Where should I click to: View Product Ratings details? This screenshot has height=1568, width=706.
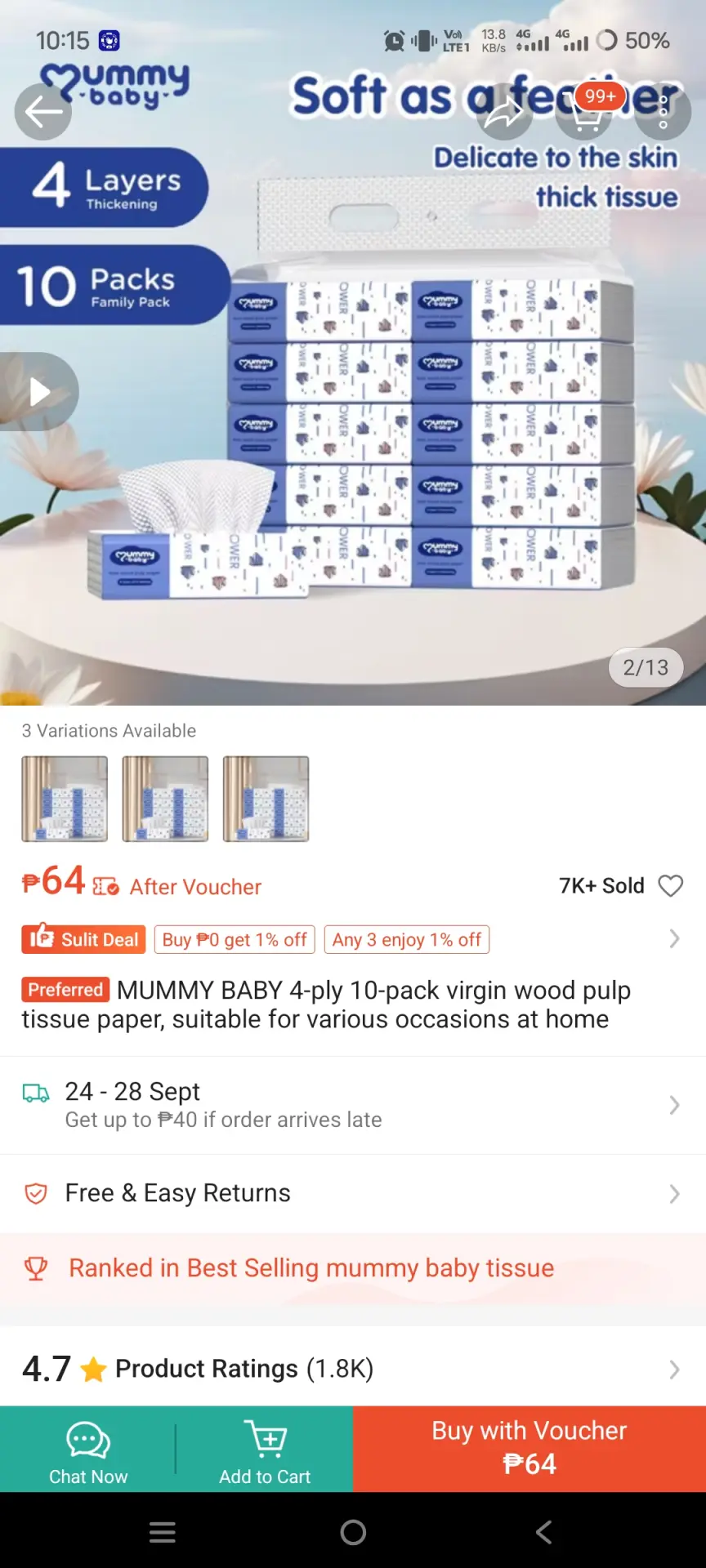pos(353,1369)
